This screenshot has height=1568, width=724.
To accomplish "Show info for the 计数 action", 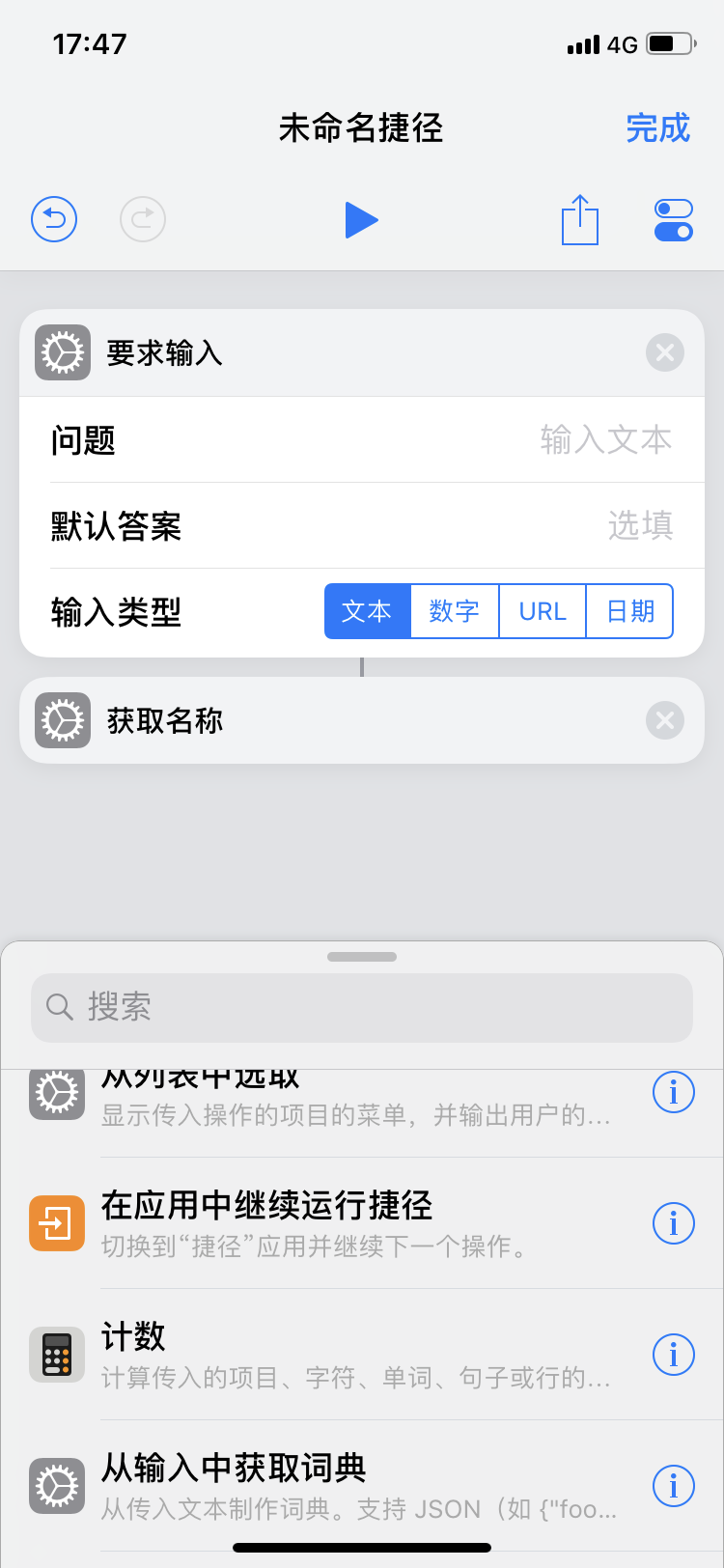I will point(674,1355).
